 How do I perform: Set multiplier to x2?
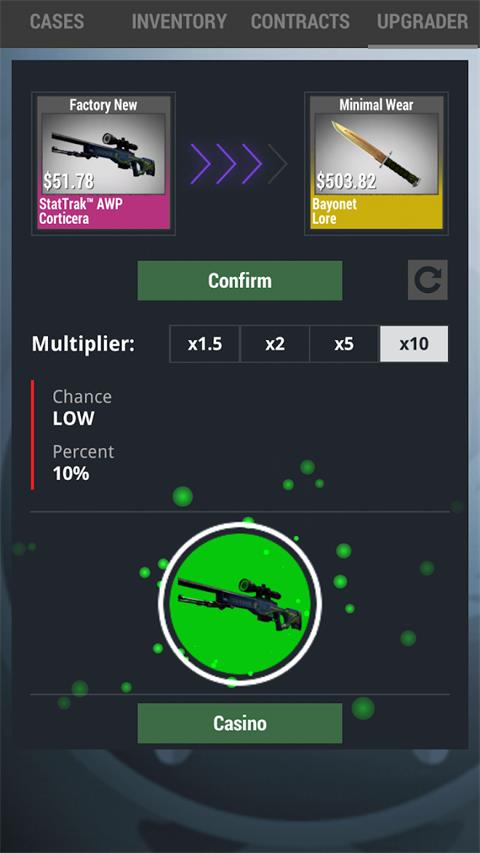click(x=275, y=344)
